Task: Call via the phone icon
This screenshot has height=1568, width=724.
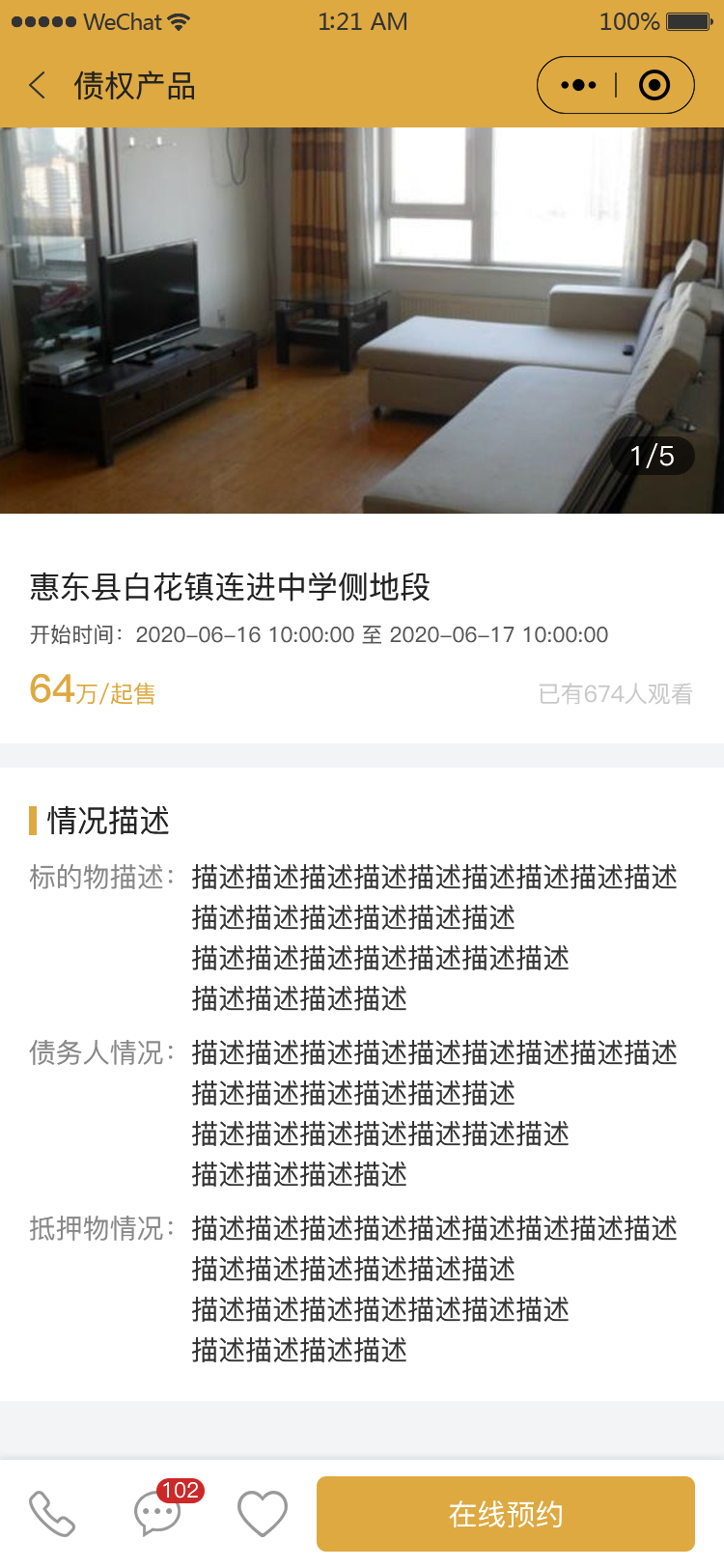Action: [52, 1513]
